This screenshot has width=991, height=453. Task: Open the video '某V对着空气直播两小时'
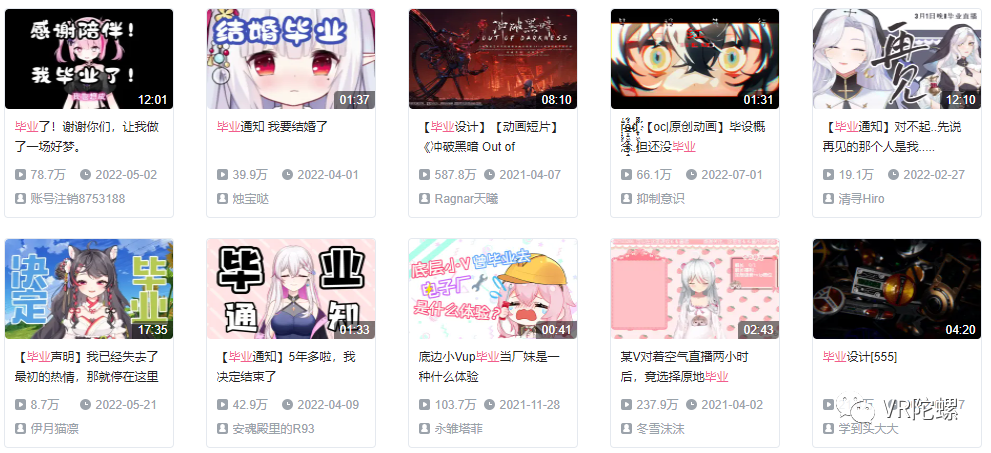(695, 289)
